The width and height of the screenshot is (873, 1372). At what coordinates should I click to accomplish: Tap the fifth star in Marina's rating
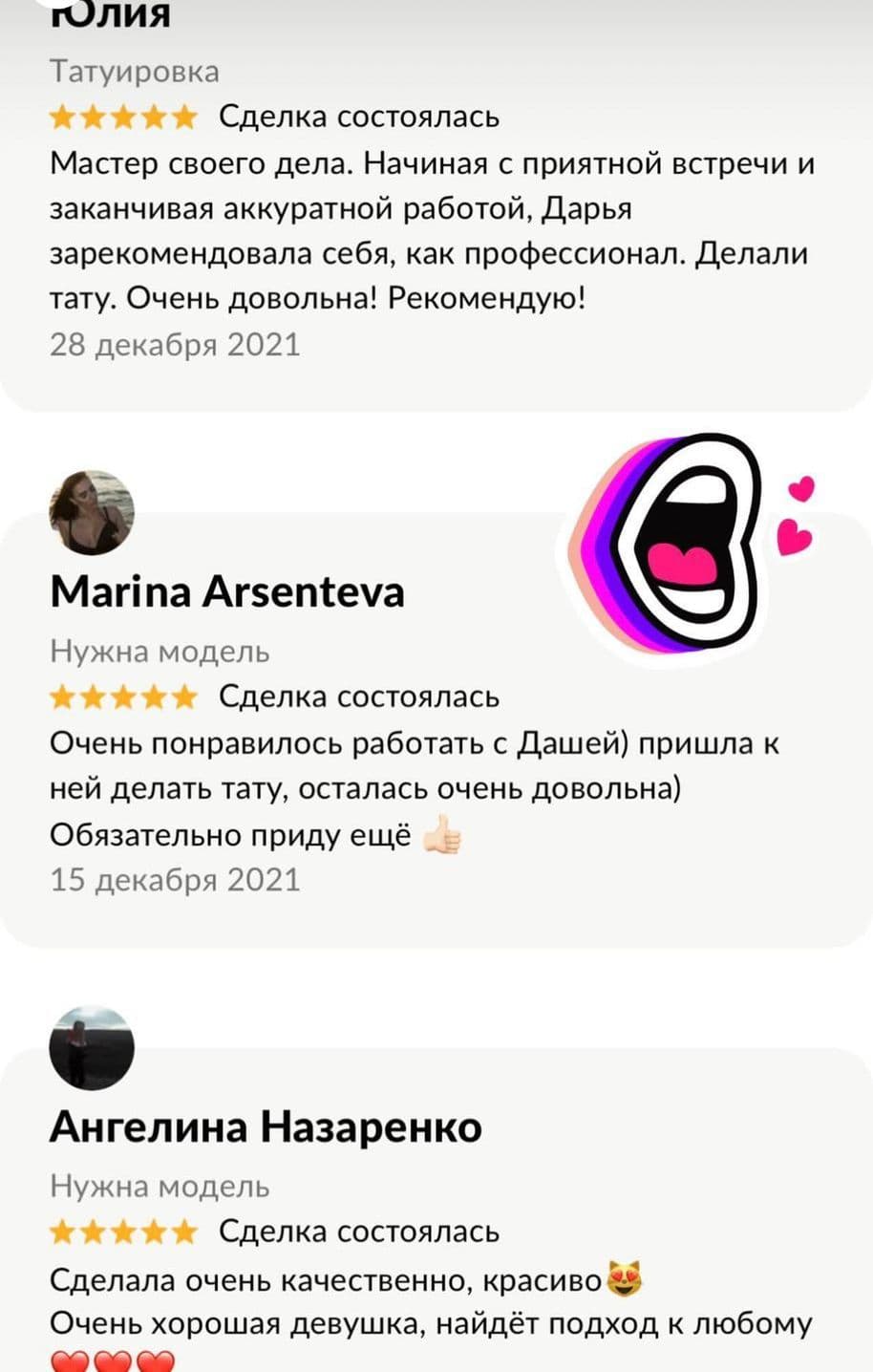182,697
